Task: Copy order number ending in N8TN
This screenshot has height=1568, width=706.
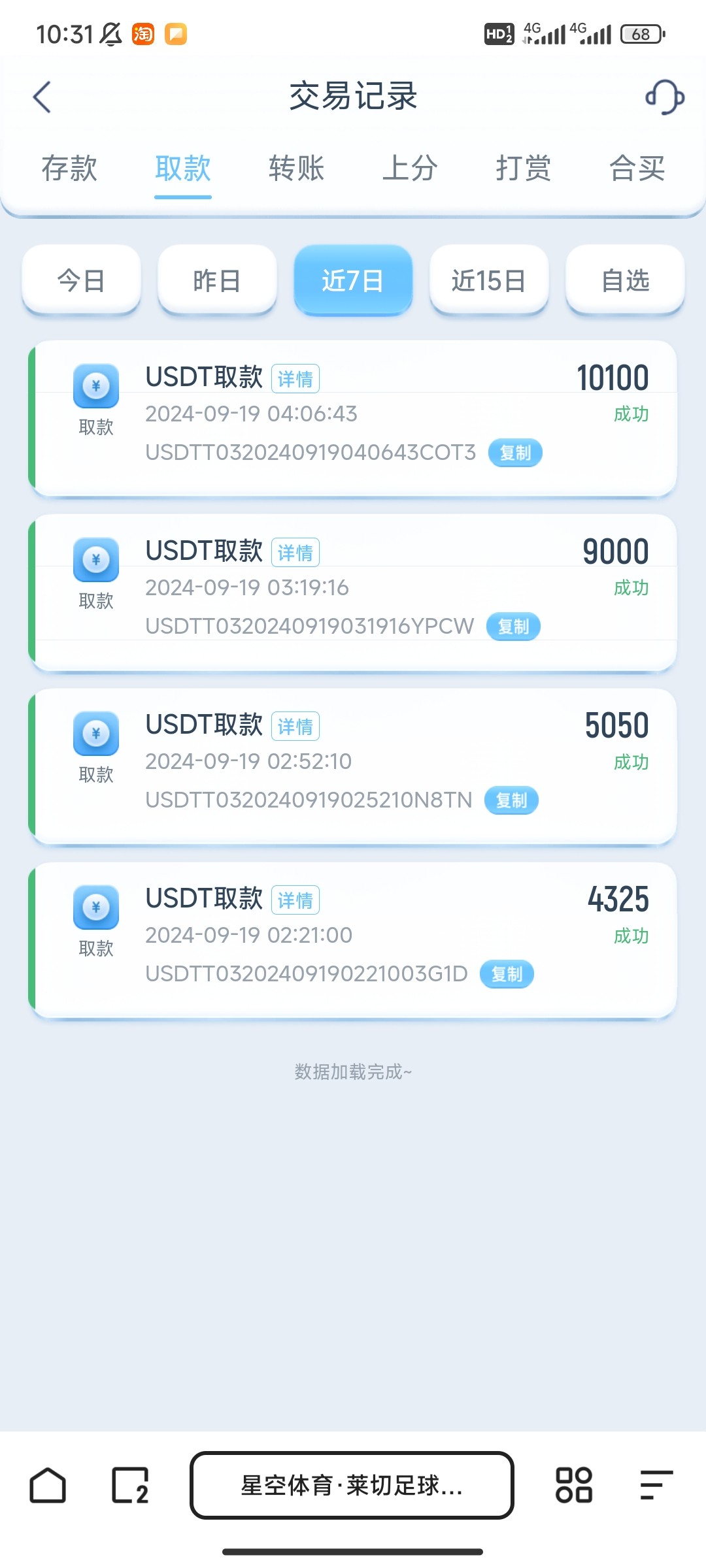Action: point(511,800)
